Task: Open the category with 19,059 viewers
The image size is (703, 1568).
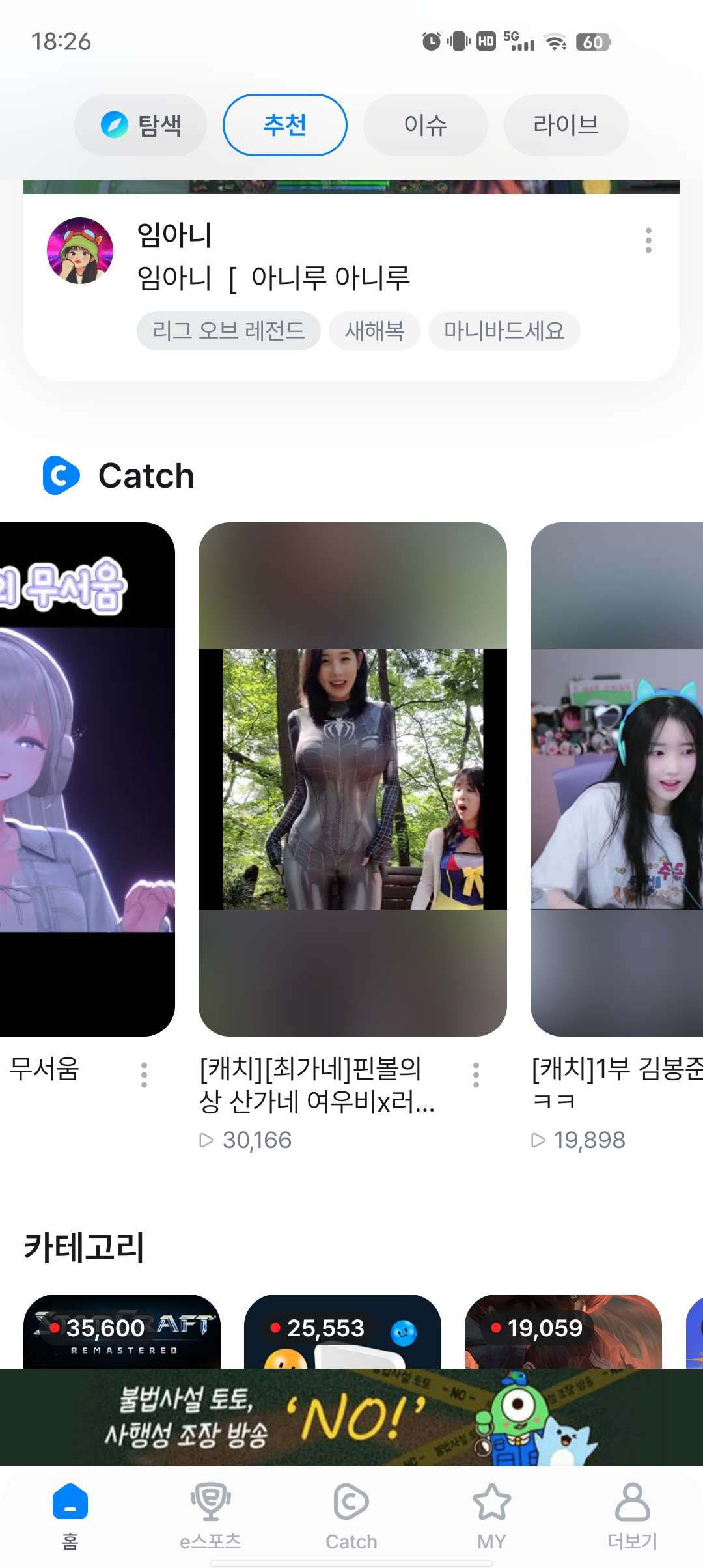Action: (x=563, y=1332)
